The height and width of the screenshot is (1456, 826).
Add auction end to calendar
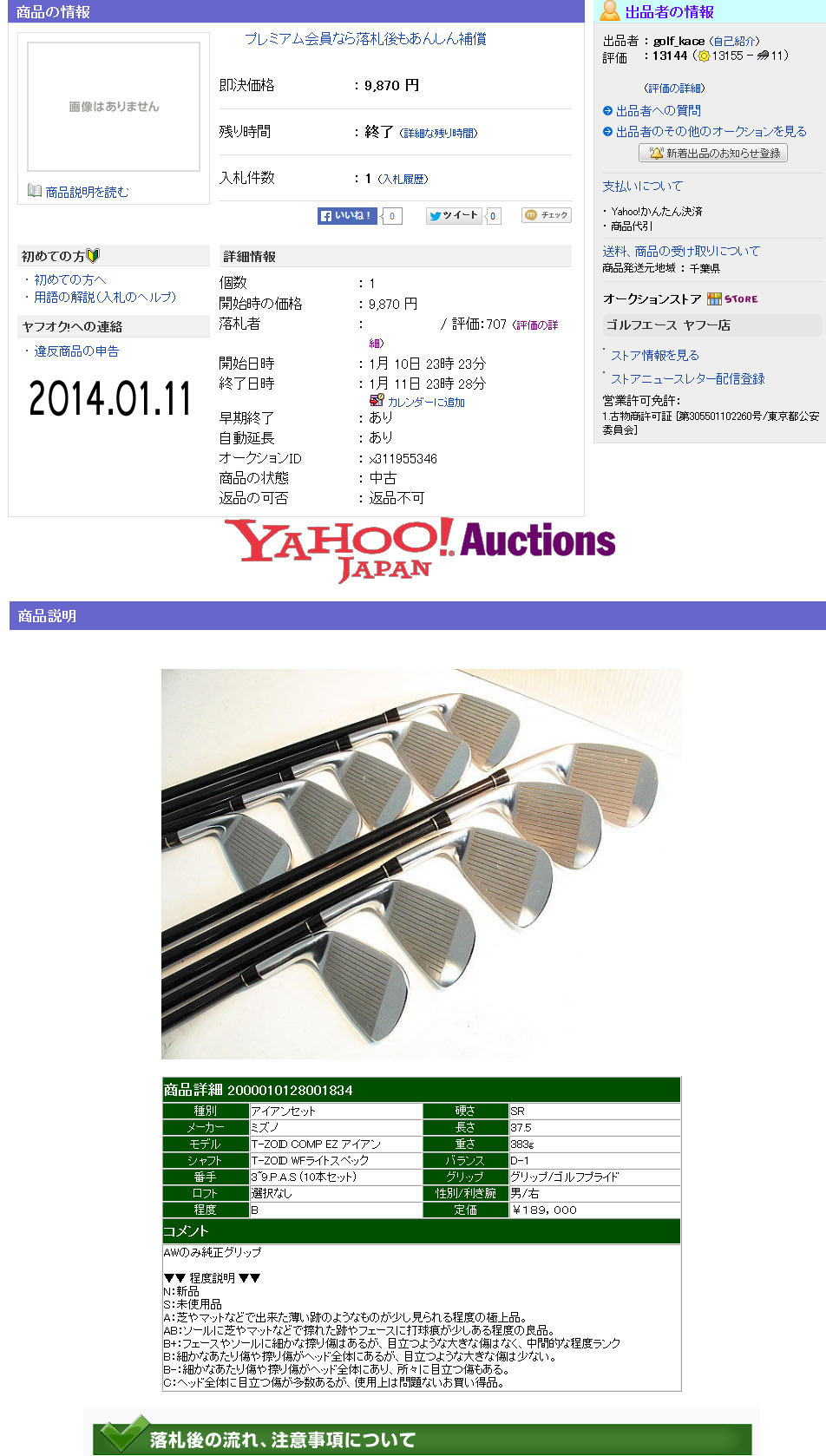coord(425,402)
